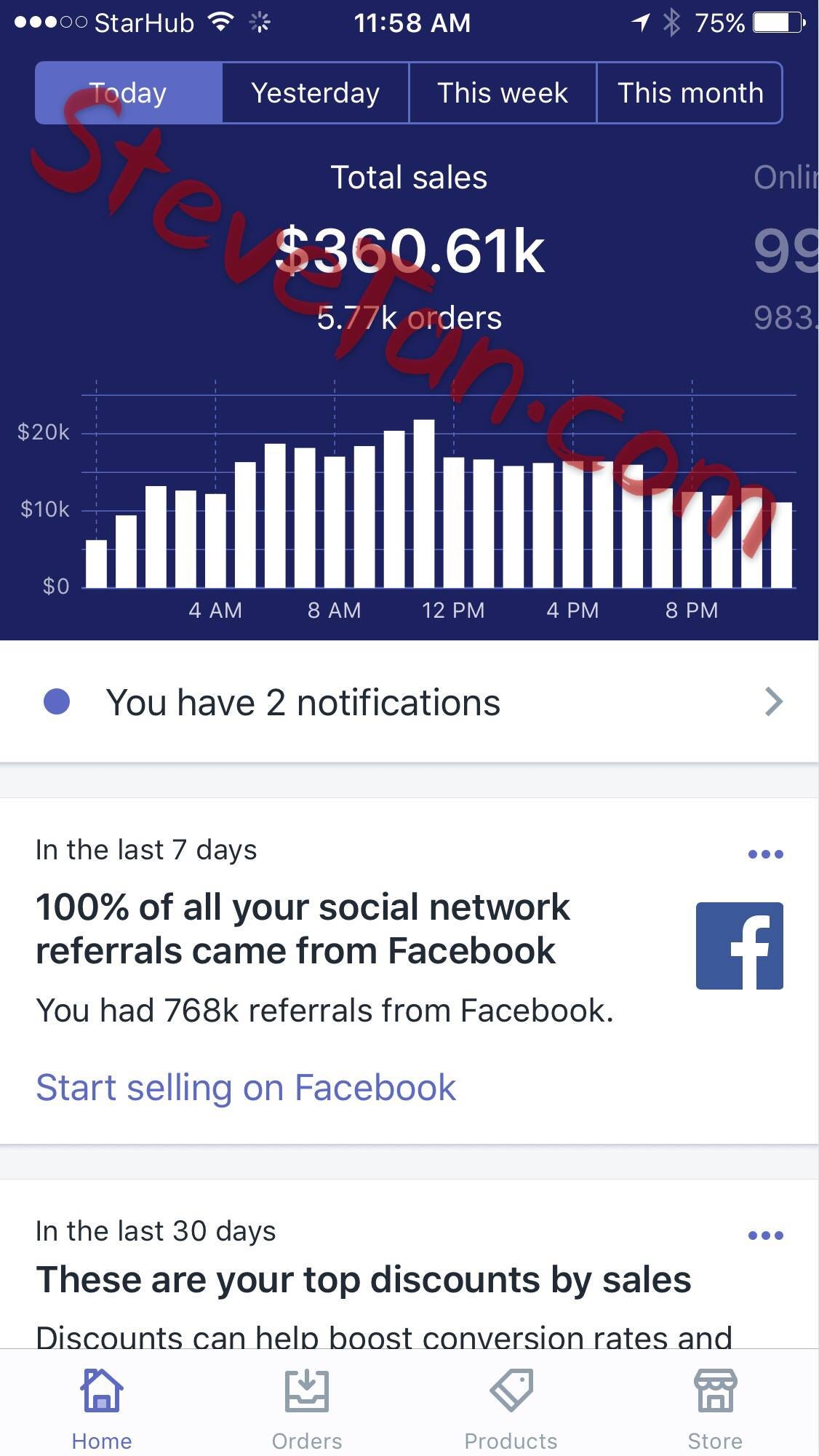Select the Today sales range

tap(129, 93)
